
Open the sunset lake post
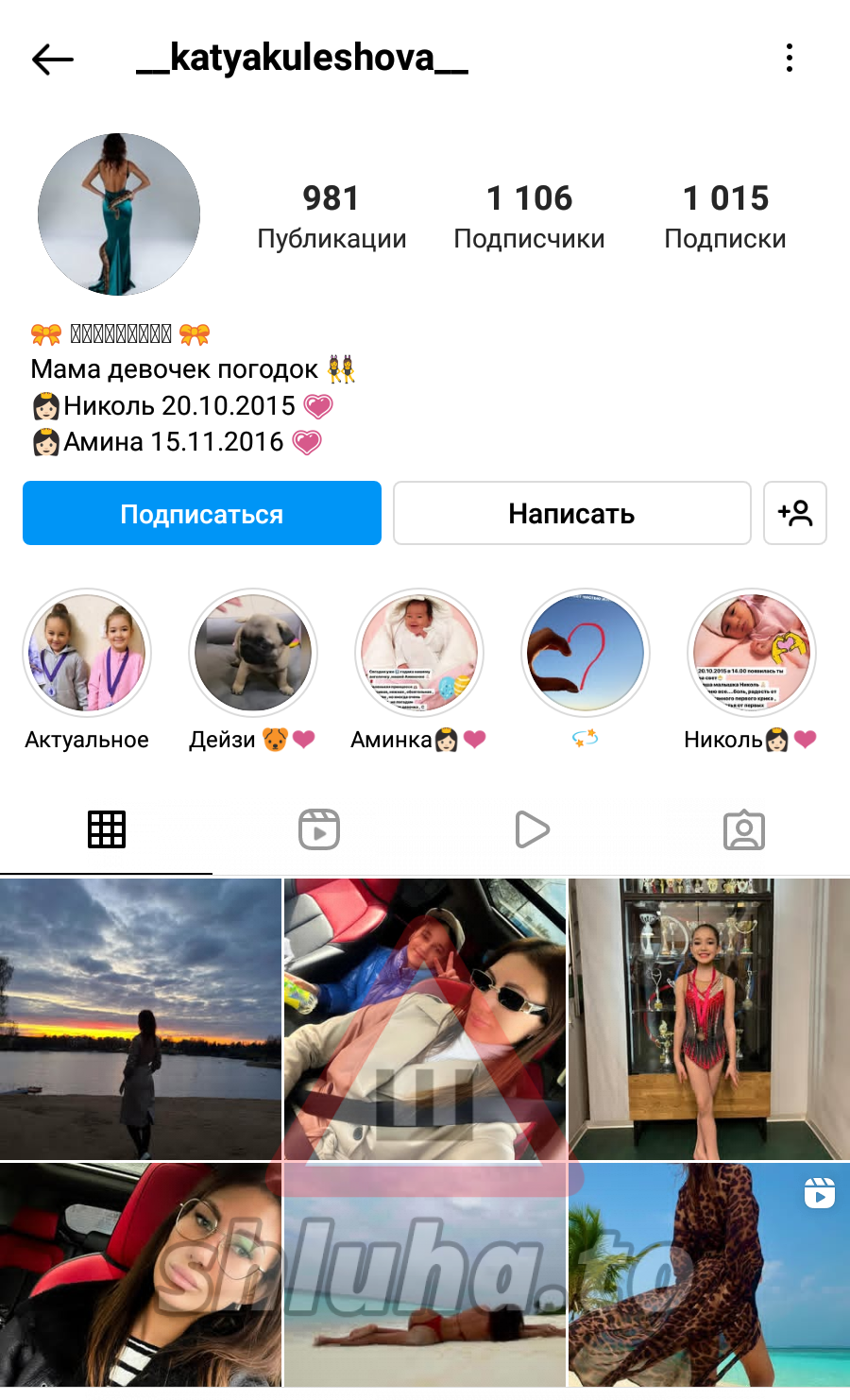point(141,1018)
